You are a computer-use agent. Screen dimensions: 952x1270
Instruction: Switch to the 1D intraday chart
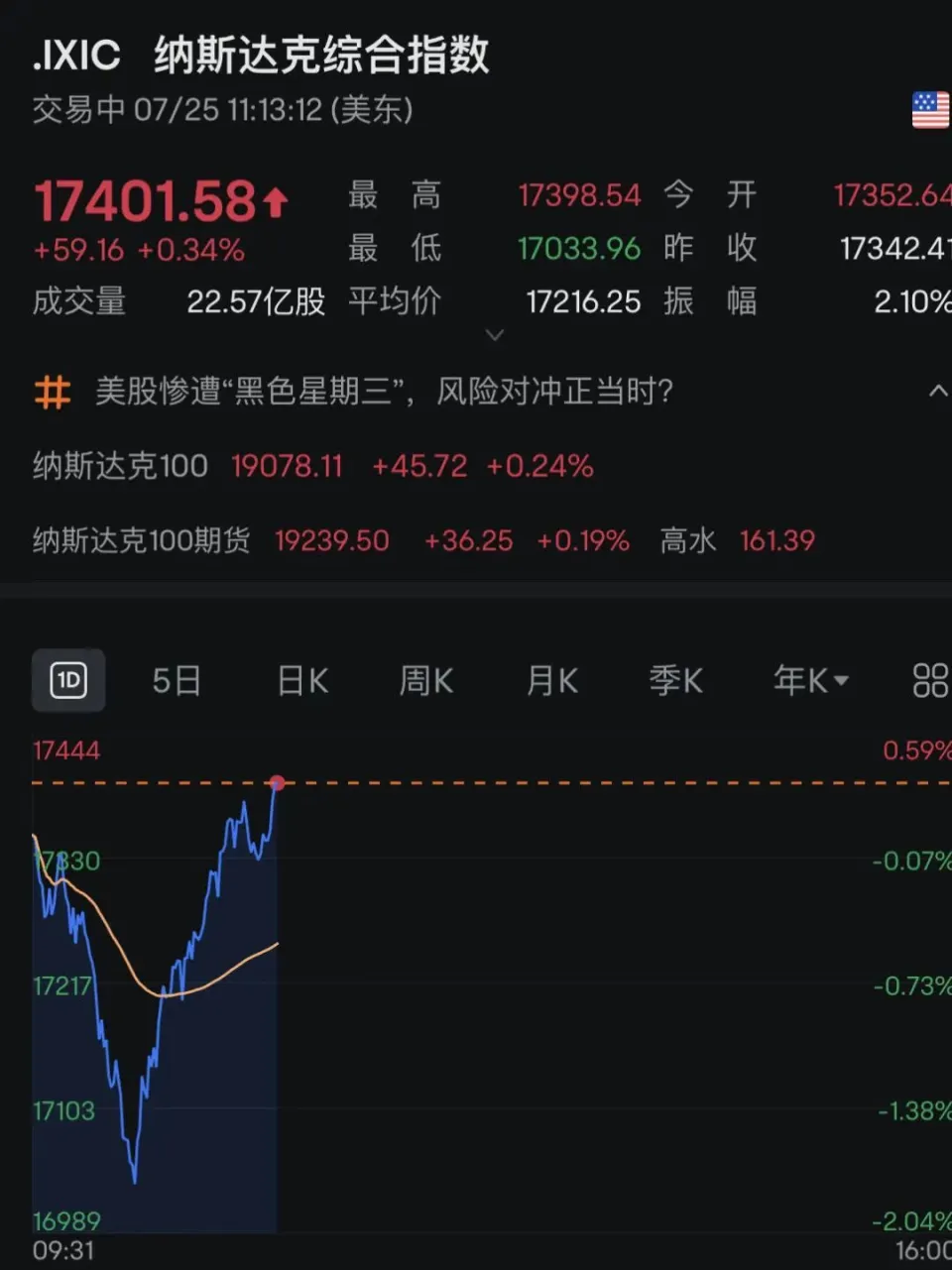68,680
